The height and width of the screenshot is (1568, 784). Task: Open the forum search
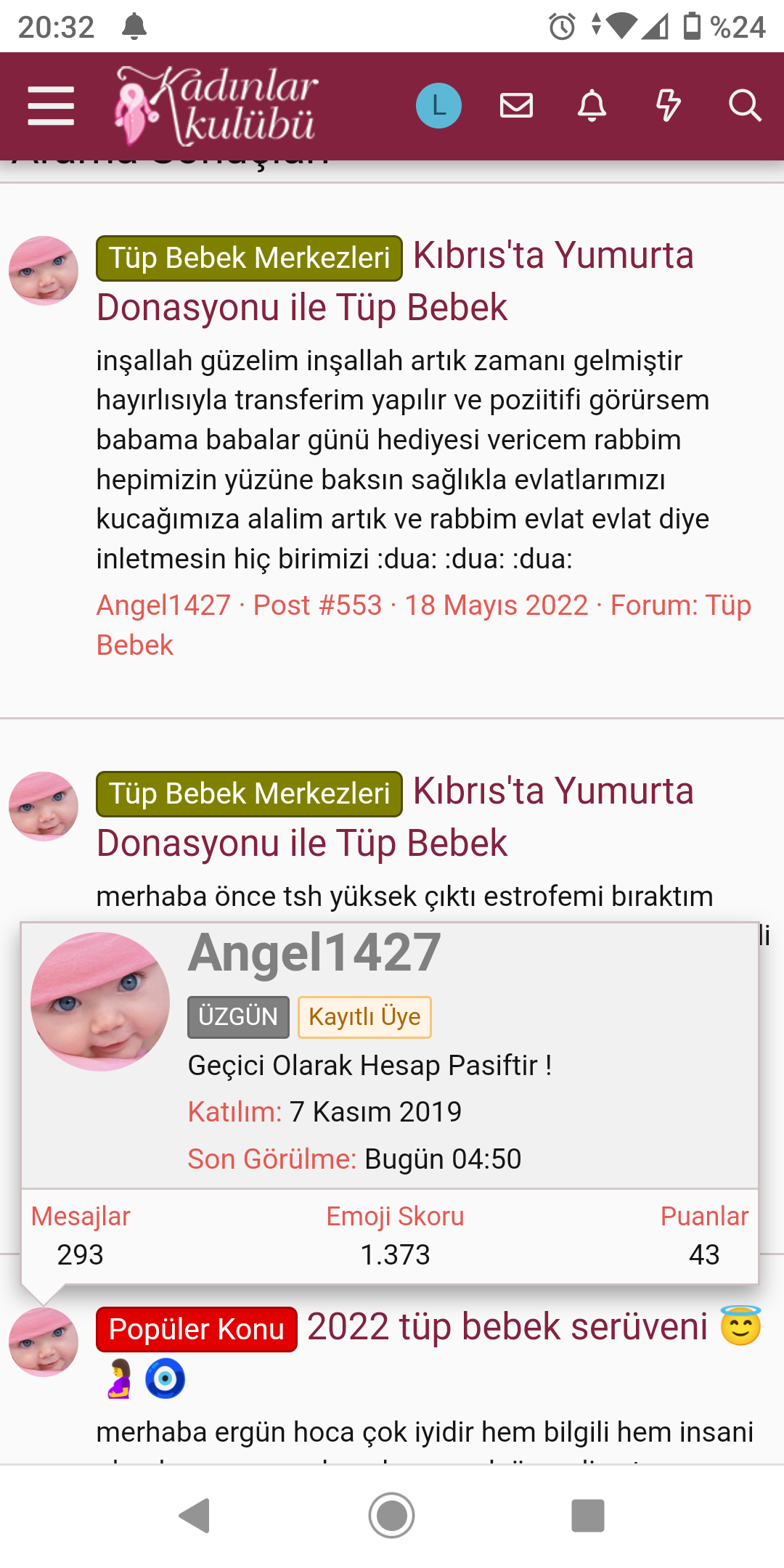click(x=744, y=106)
